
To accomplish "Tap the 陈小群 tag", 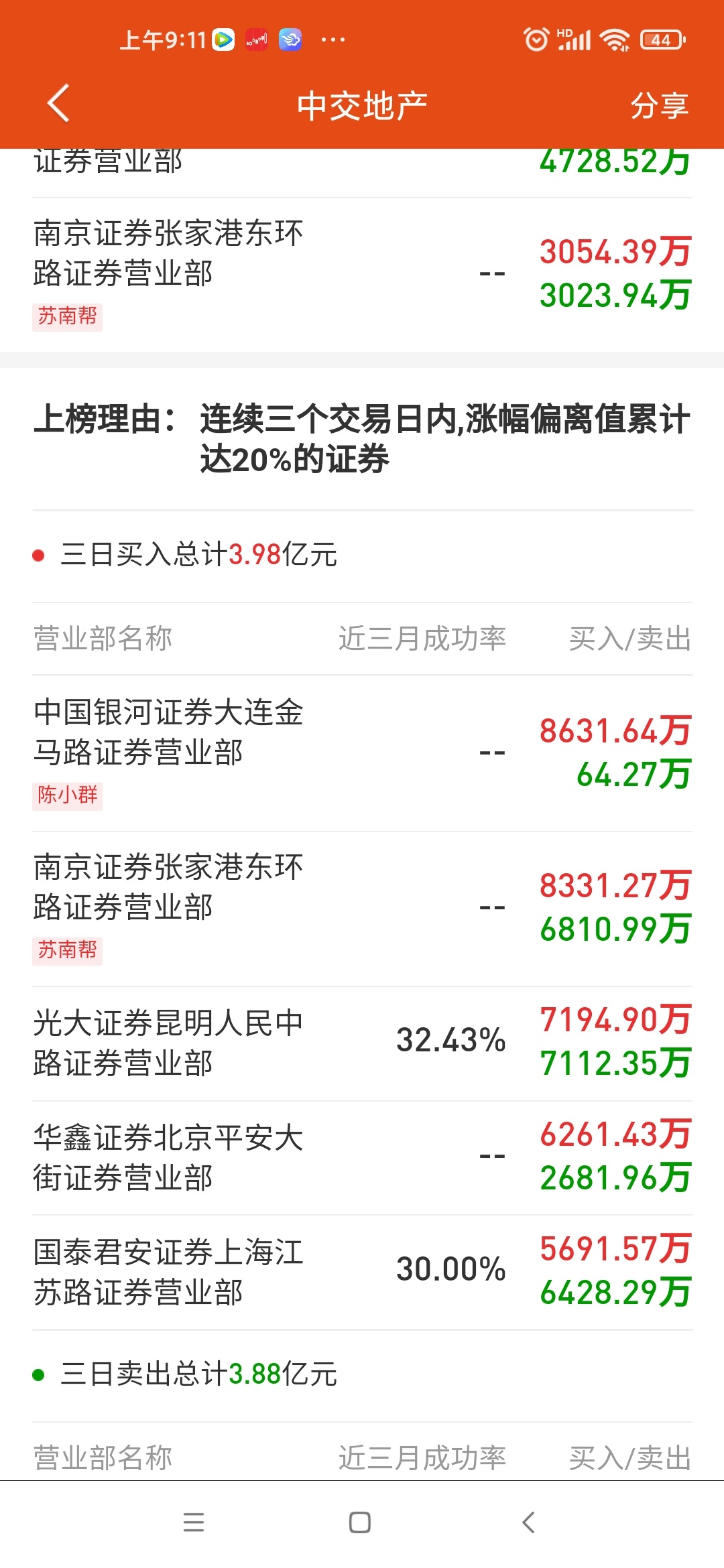I will 68,795.
